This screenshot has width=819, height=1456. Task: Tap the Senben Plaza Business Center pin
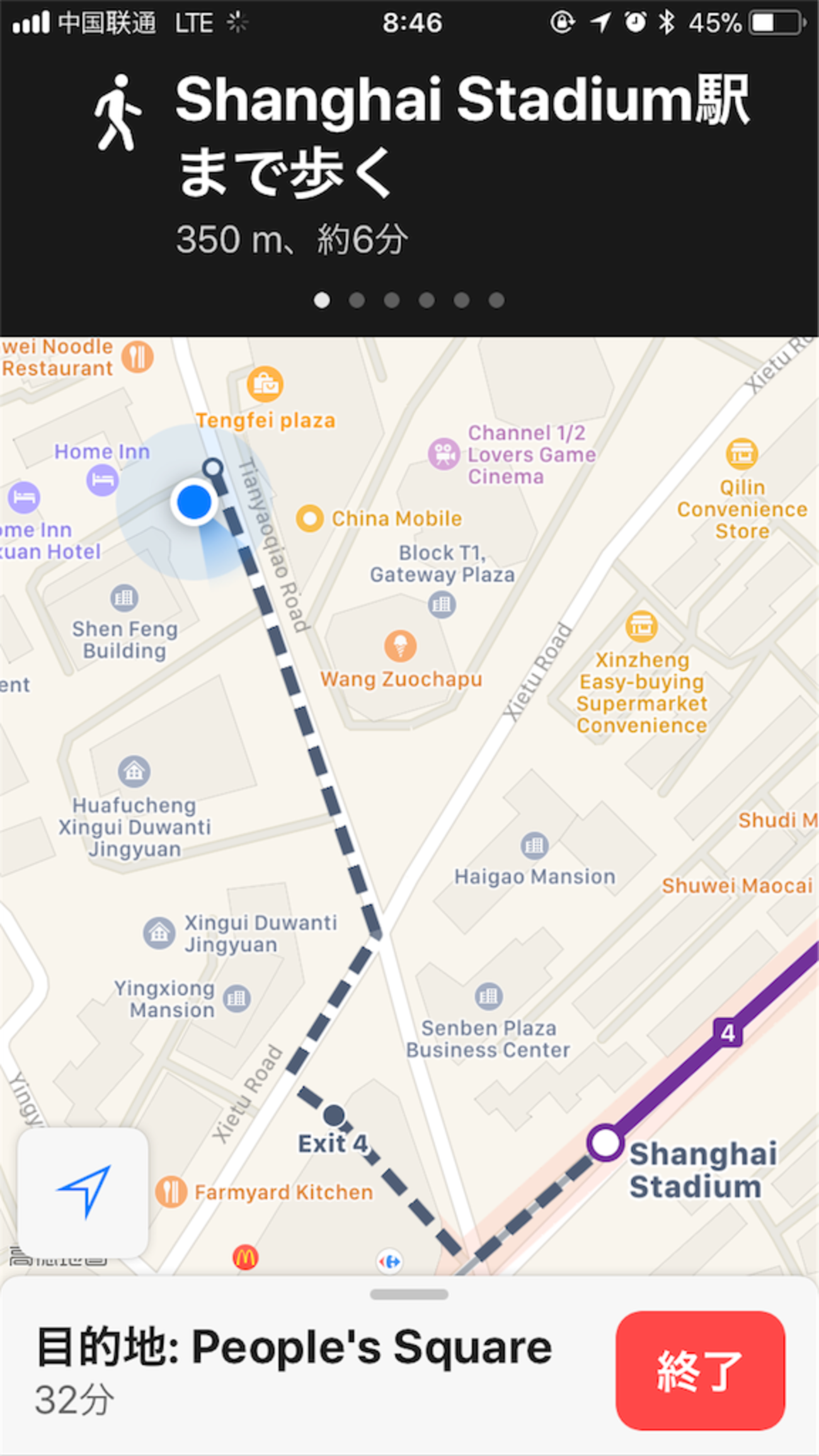[x=488, y=996]
